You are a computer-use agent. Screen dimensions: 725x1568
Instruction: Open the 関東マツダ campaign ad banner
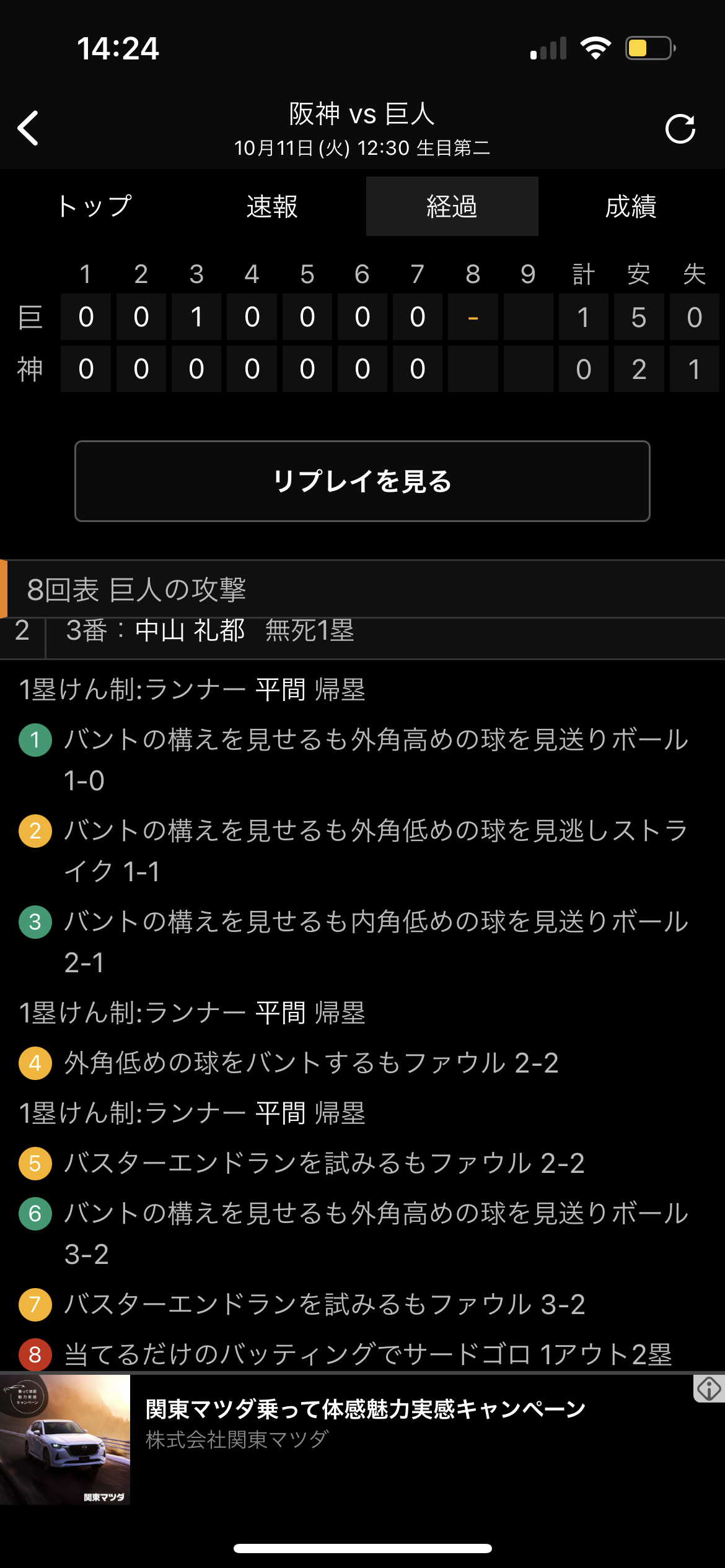pyautogui.click(x=362, y=1439)
